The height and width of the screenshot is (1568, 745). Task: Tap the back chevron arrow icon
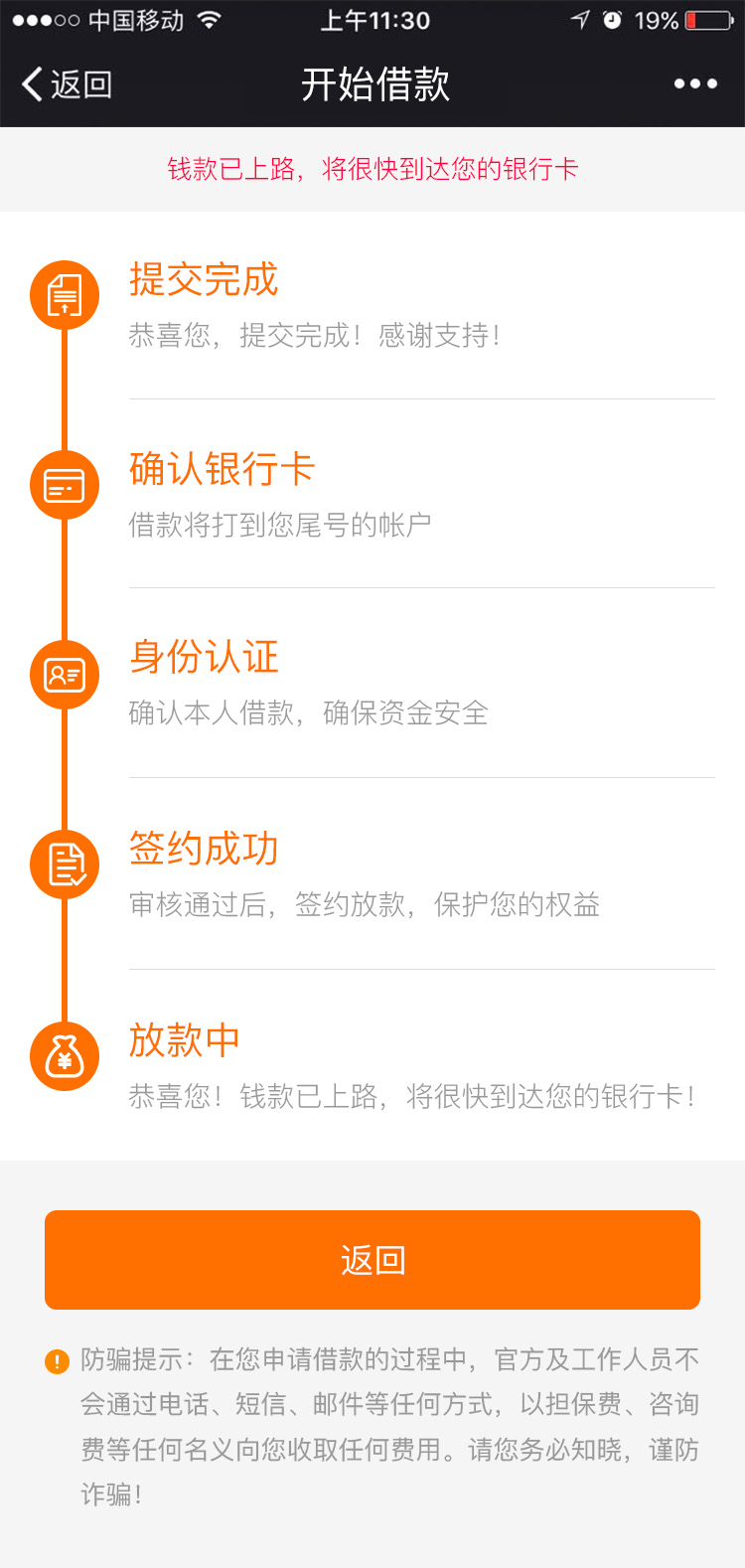(x=30, y=84)
